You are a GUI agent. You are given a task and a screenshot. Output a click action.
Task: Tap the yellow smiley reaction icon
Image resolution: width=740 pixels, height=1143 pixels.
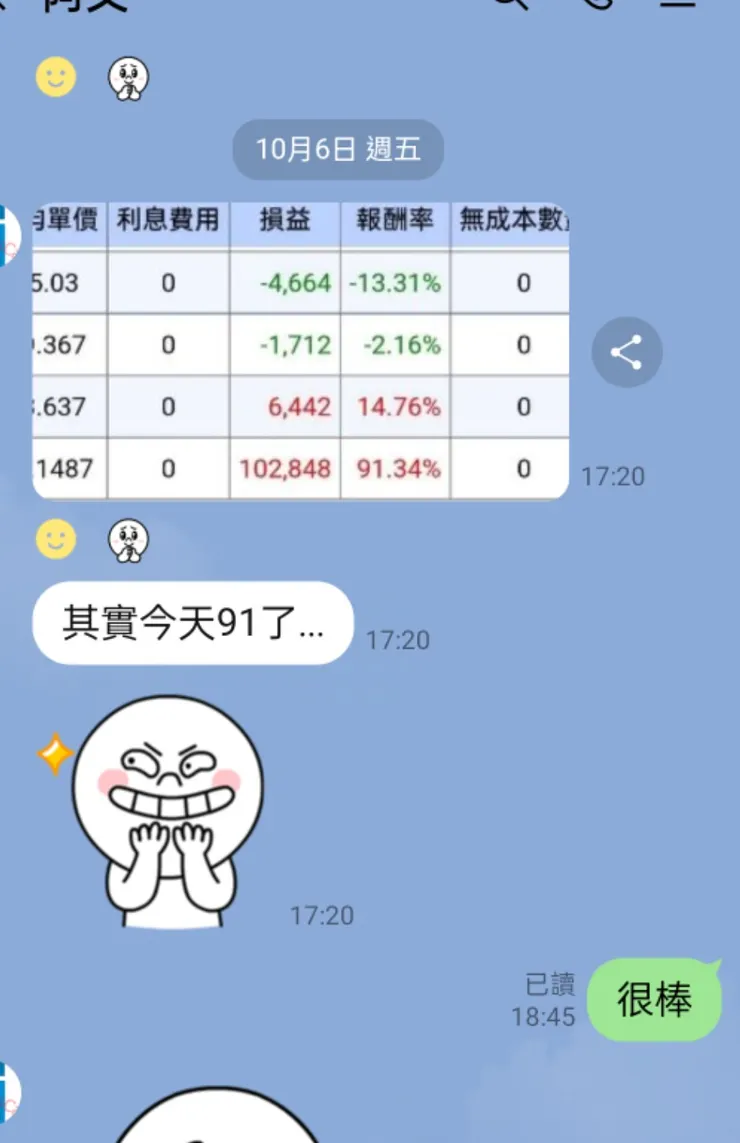point(57,78)
